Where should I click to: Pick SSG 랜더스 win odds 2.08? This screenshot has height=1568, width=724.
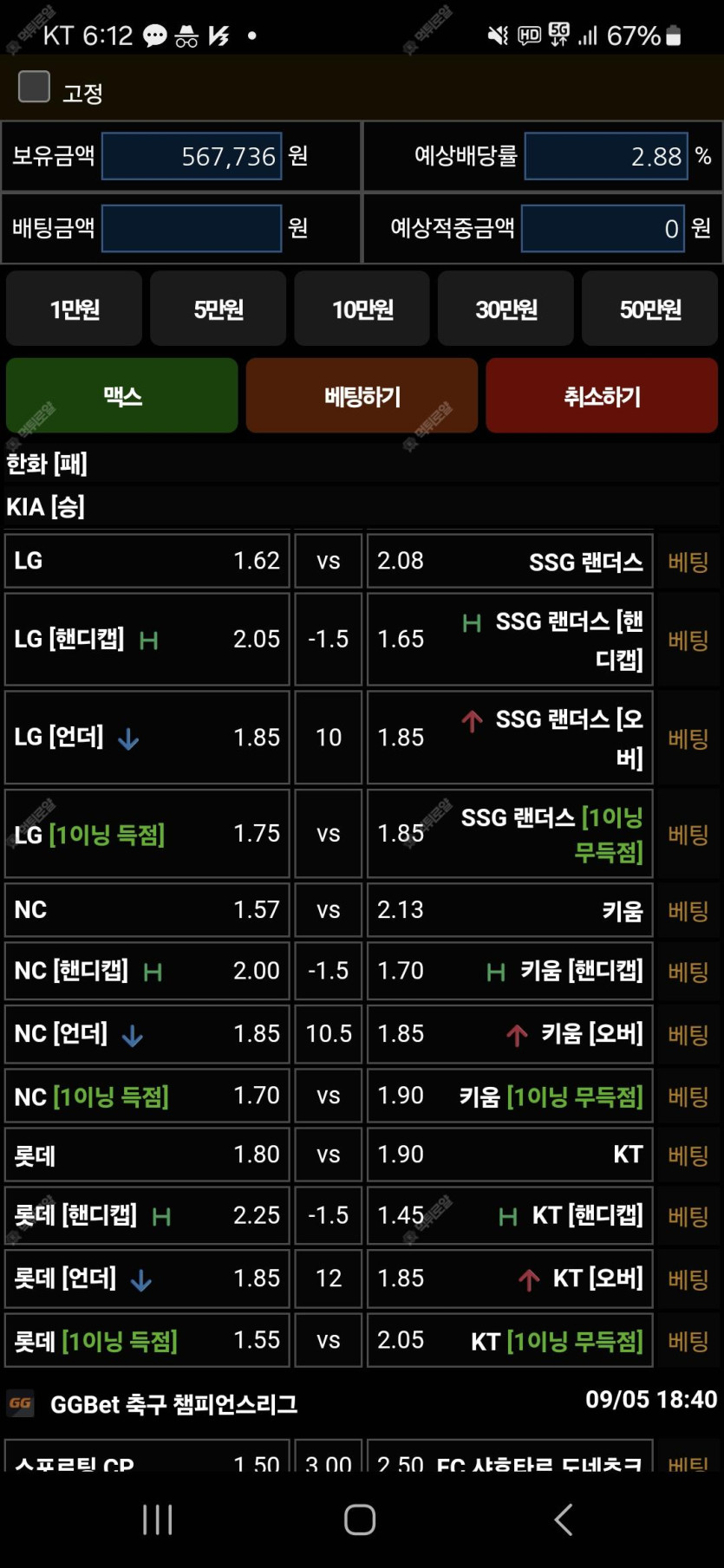(x=510, y=561)
